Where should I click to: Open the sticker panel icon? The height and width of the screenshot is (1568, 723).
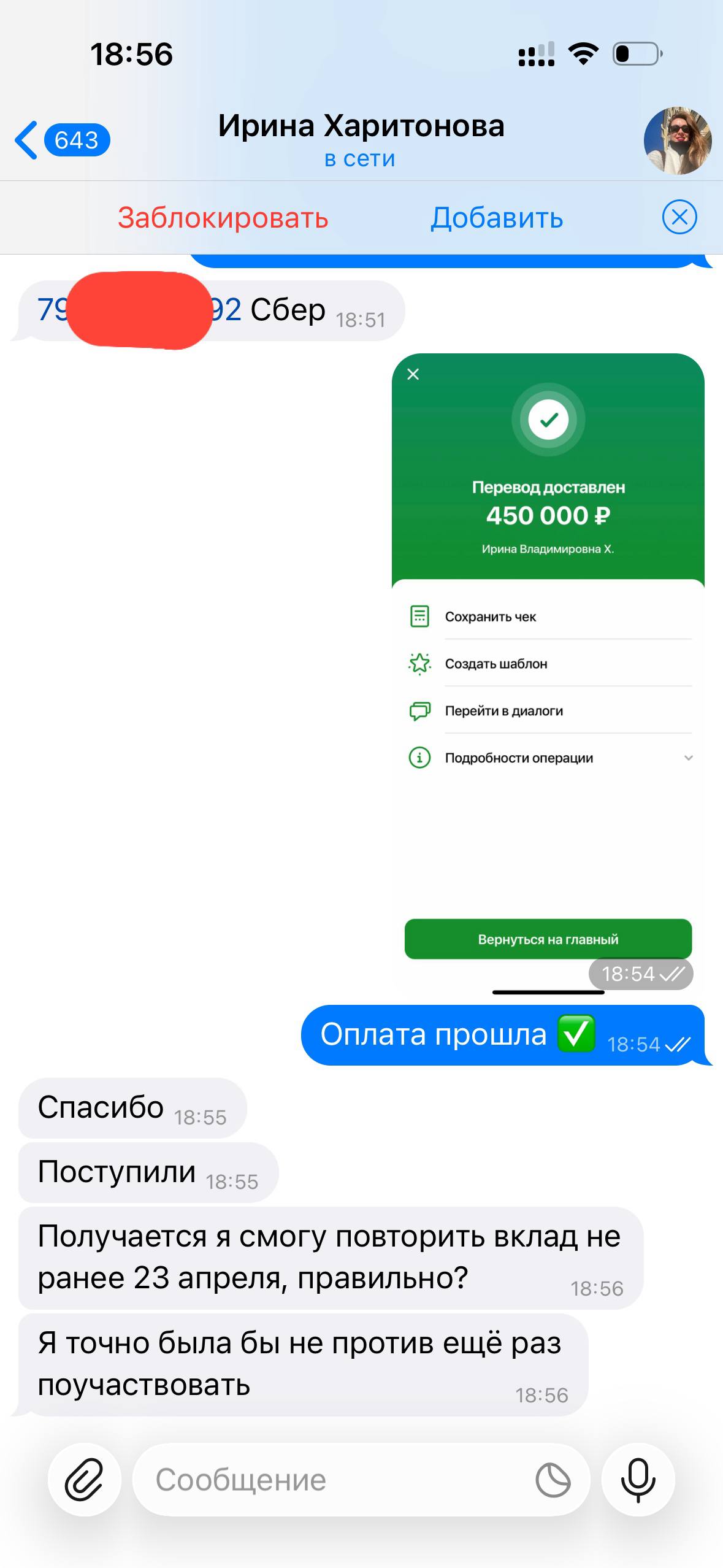[553, 1480]
